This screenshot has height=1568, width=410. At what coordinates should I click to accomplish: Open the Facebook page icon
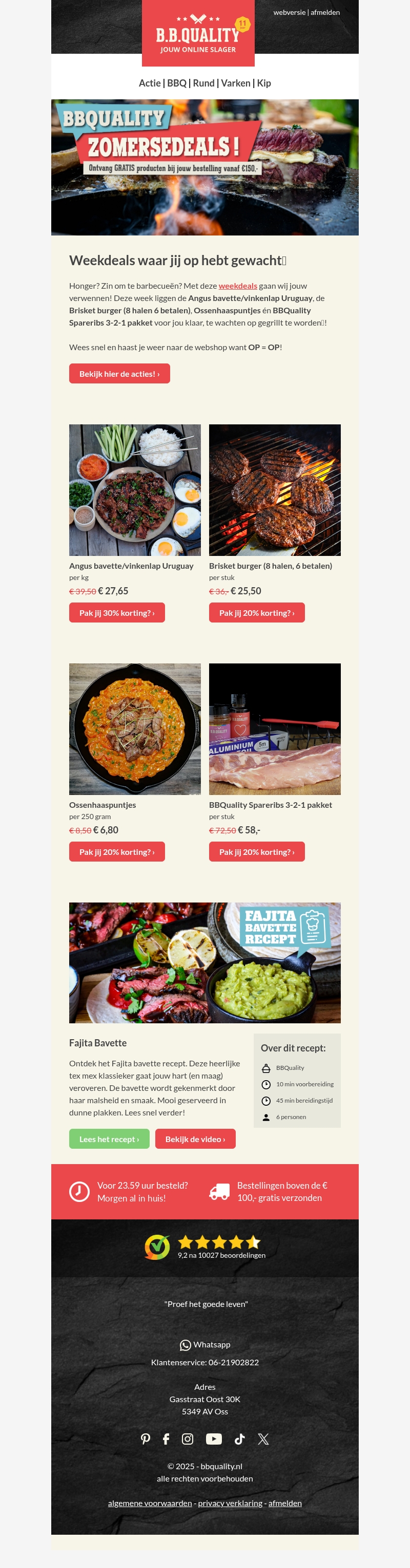pyautogui.click(x=166, y=1439)
